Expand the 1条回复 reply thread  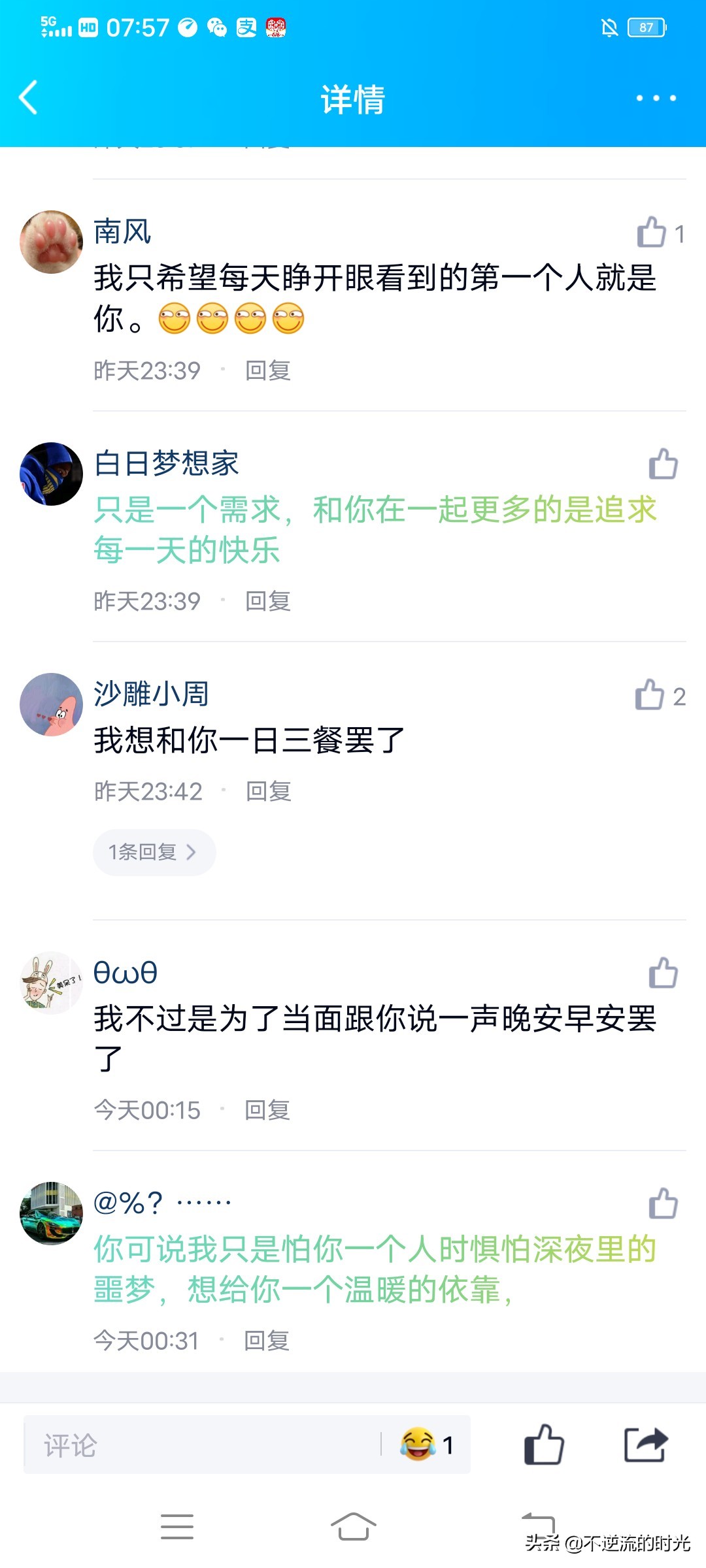coord(154,852)
